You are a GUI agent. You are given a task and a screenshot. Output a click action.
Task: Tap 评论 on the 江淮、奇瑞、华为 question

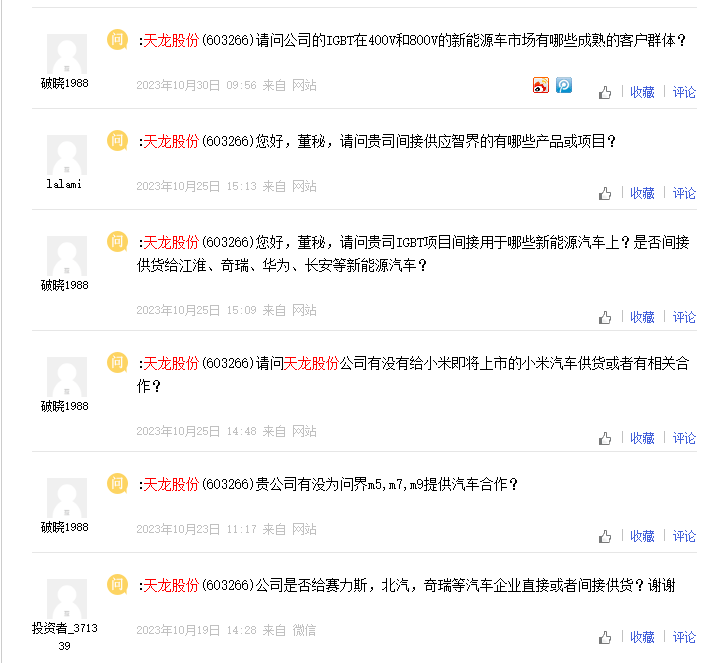click(x=684, y=317)
